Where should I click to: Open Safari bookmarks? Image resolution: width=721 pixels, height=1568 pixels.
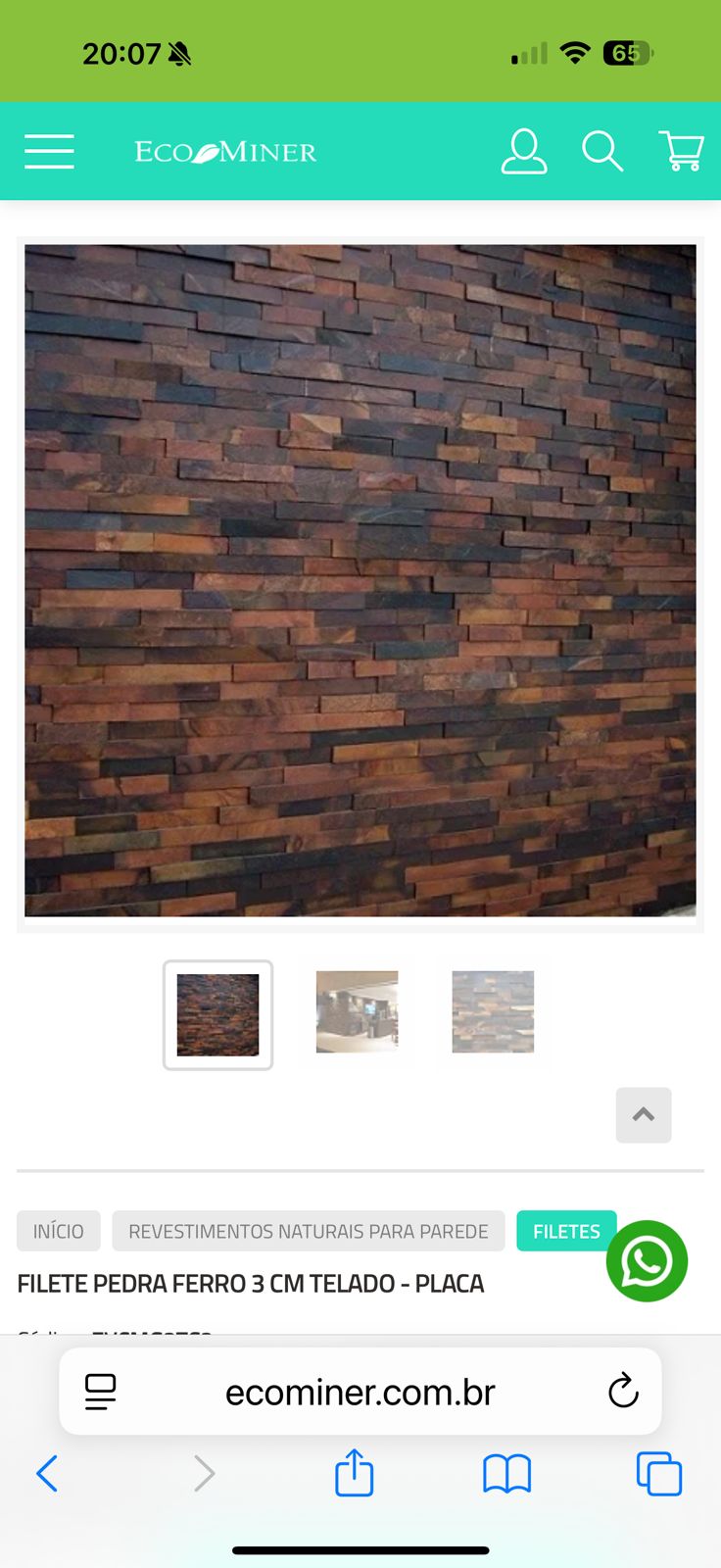click(x=506, y=1473)
